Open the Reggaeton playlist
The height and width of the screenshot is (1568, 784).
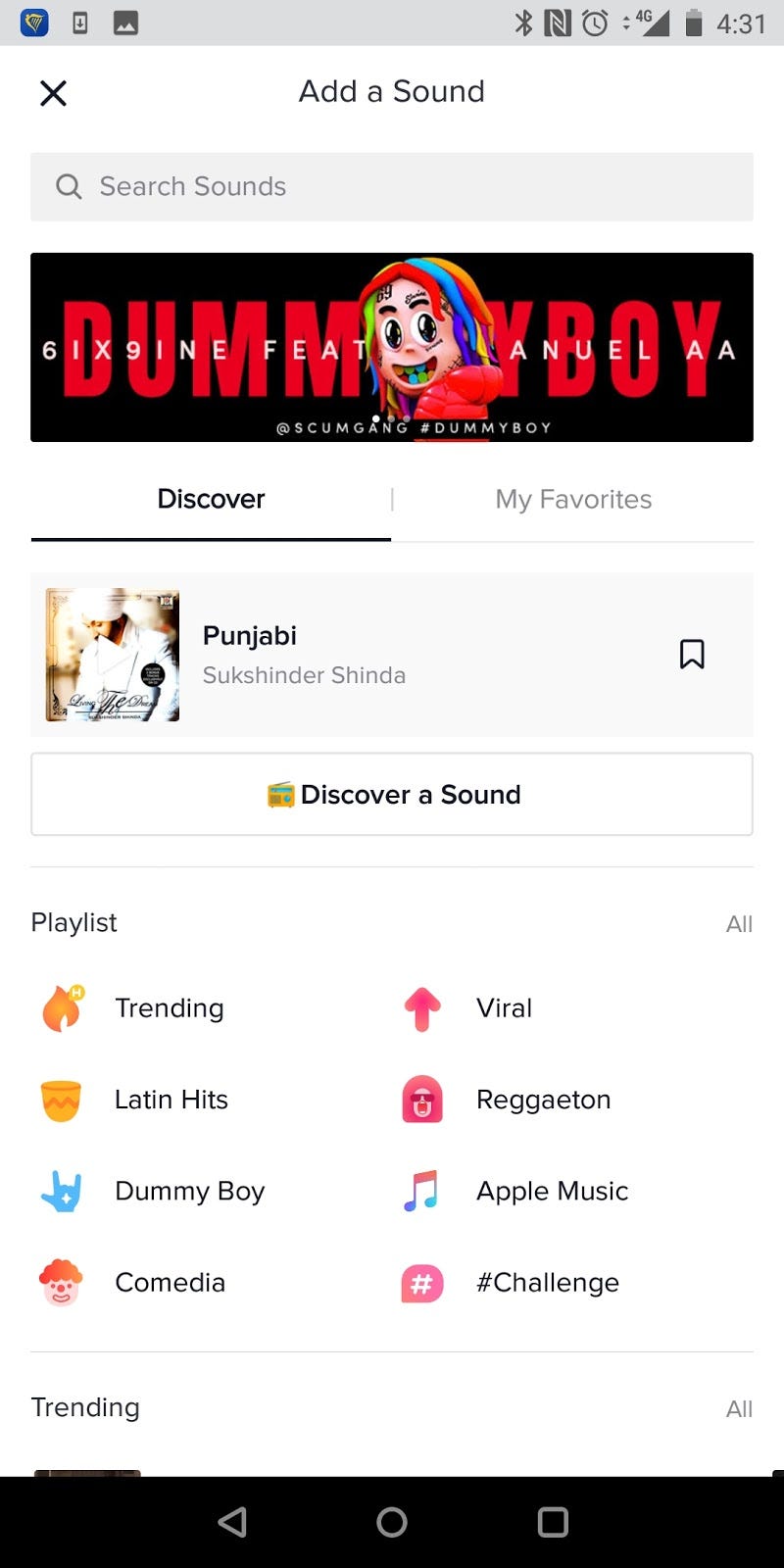tap(543, 1100)
